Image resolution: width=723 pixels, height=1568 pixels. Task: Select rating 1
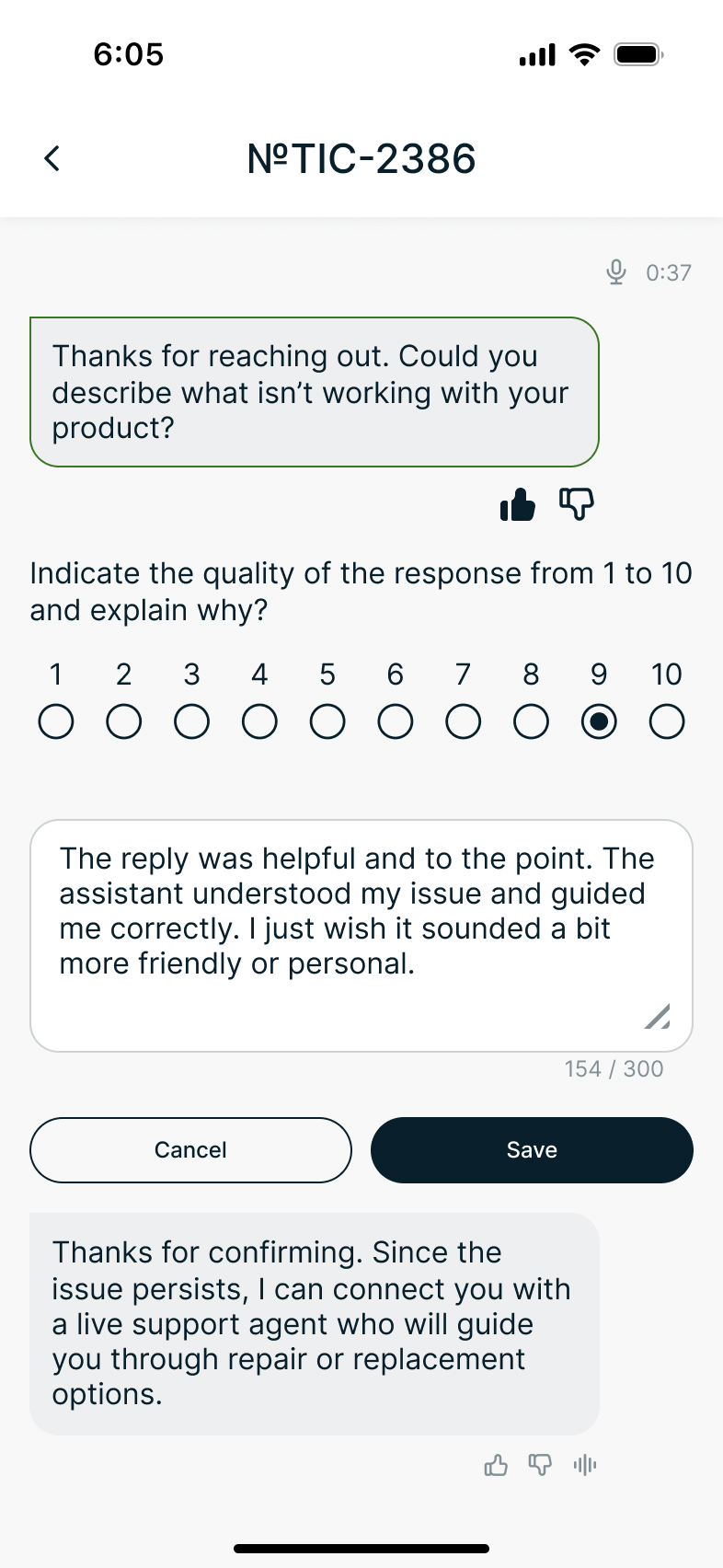56,722
